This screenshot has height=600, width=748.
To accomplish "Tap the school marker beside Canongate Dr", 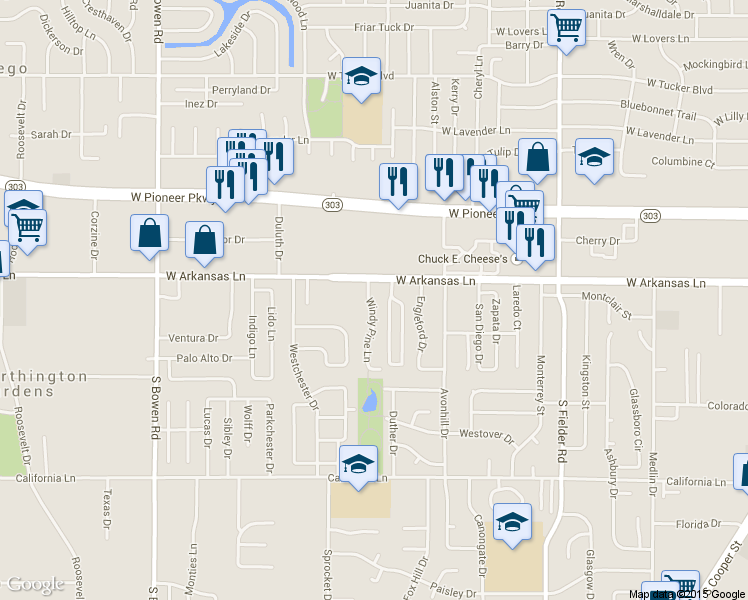I will [513, 522].
